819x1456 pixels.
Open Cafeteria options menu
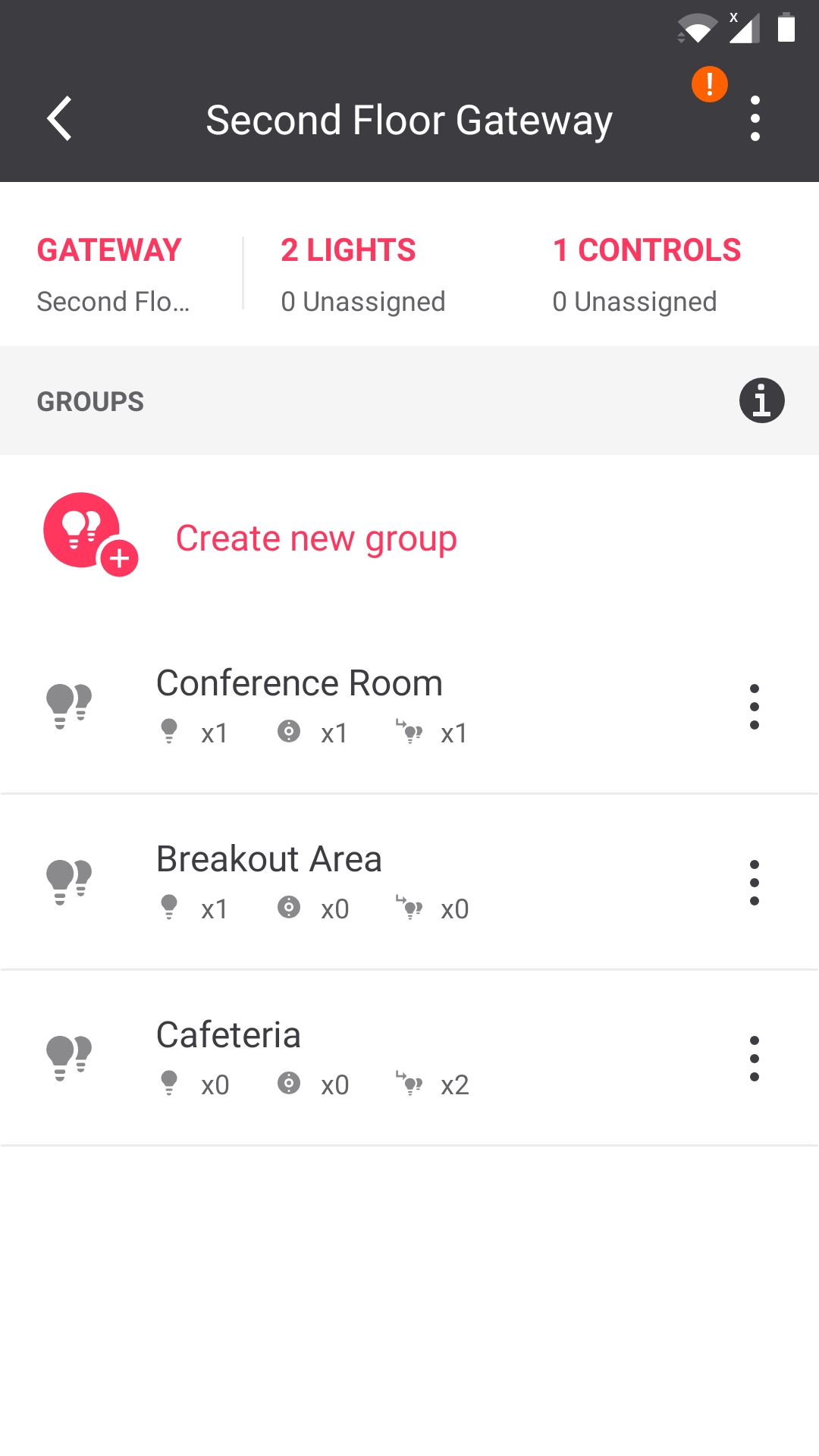coord(754,1059)
